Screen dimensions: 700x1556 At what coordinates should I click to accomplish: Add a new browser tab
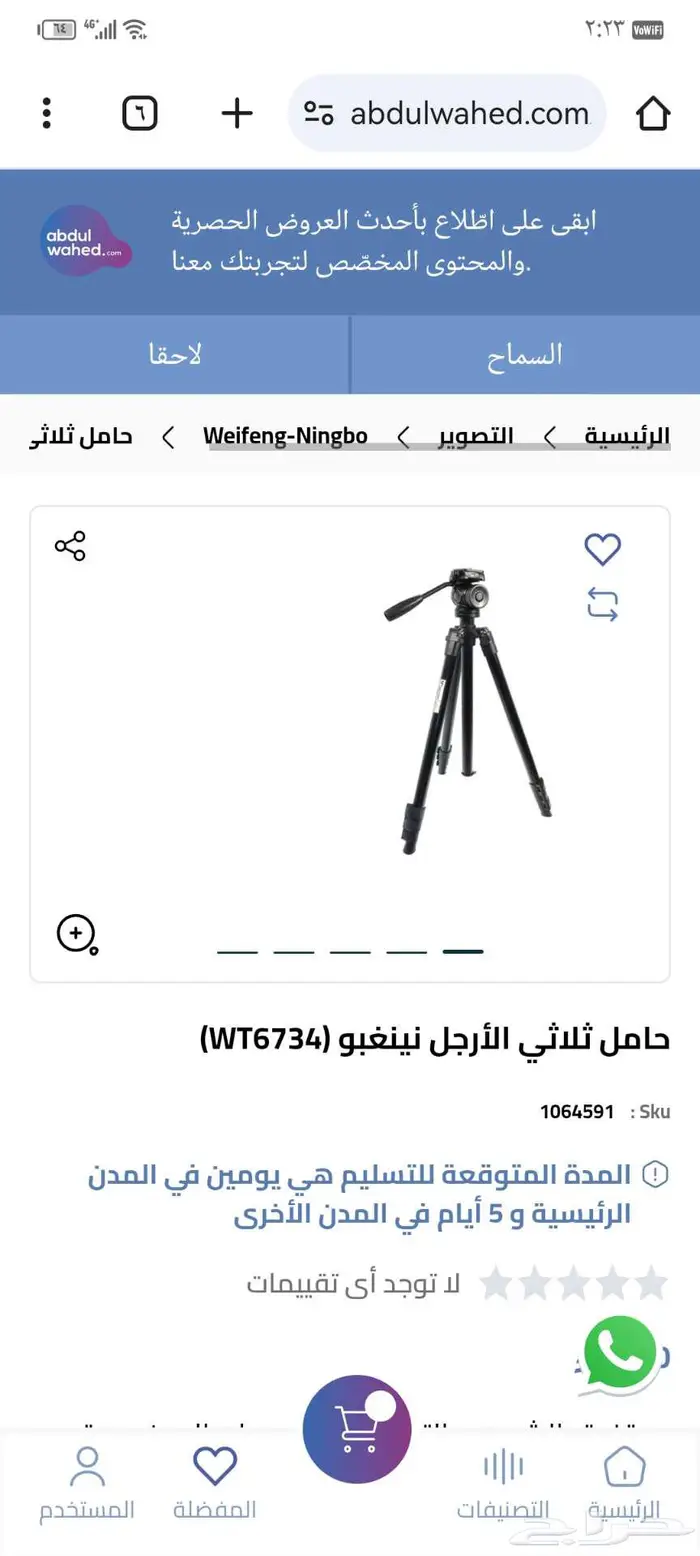pos(237,113)
